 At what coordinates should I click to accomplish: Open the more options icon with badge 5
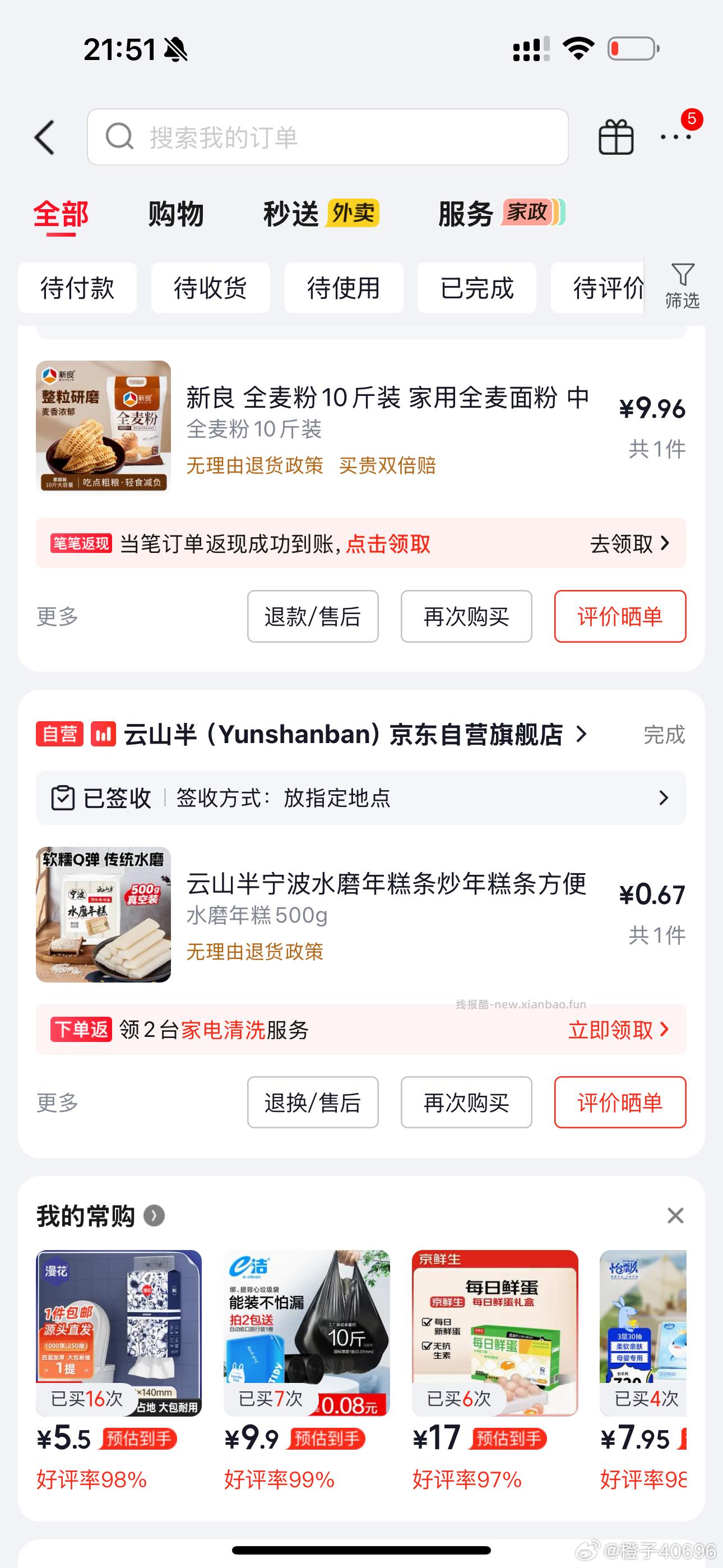(675, 137)
